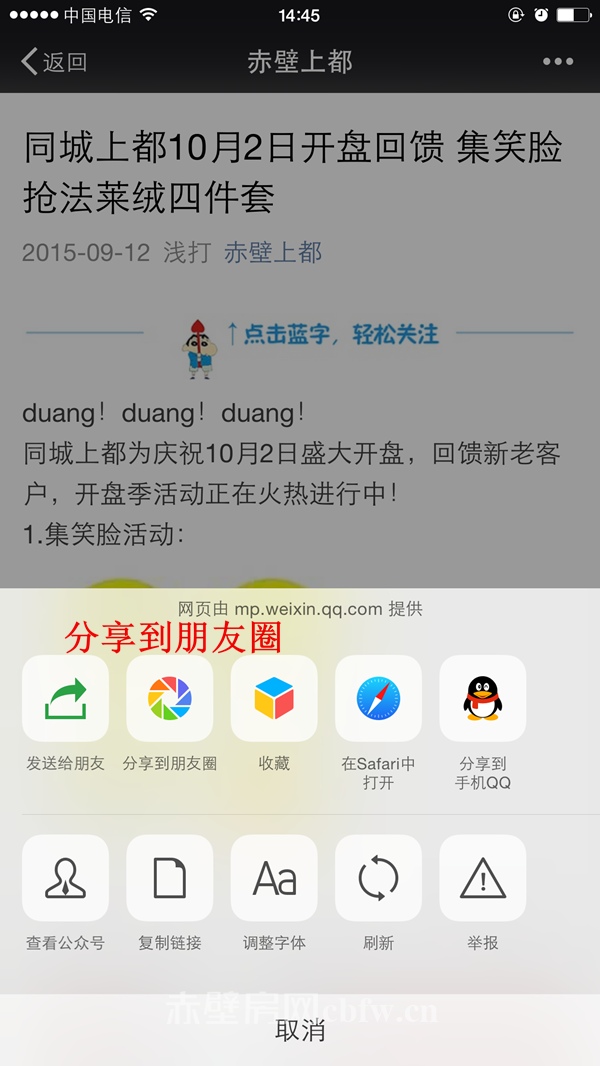Send article to a friend
The width and height of the screenshot is (600, 1066).
pyautogui.click(x=65, y=698)
